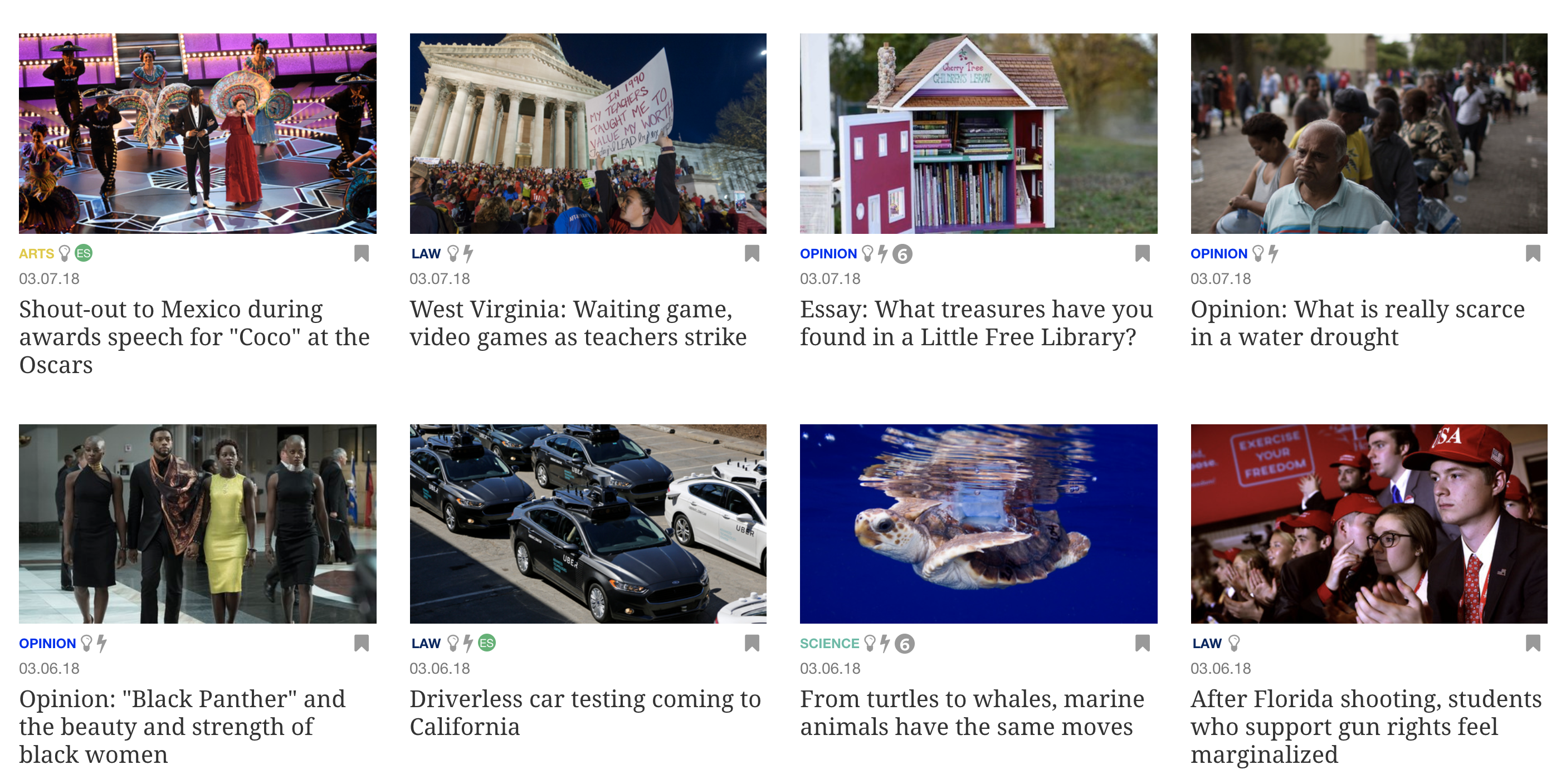Open the driverless car testing article
1561x784 pixels.
pos(584,713)
